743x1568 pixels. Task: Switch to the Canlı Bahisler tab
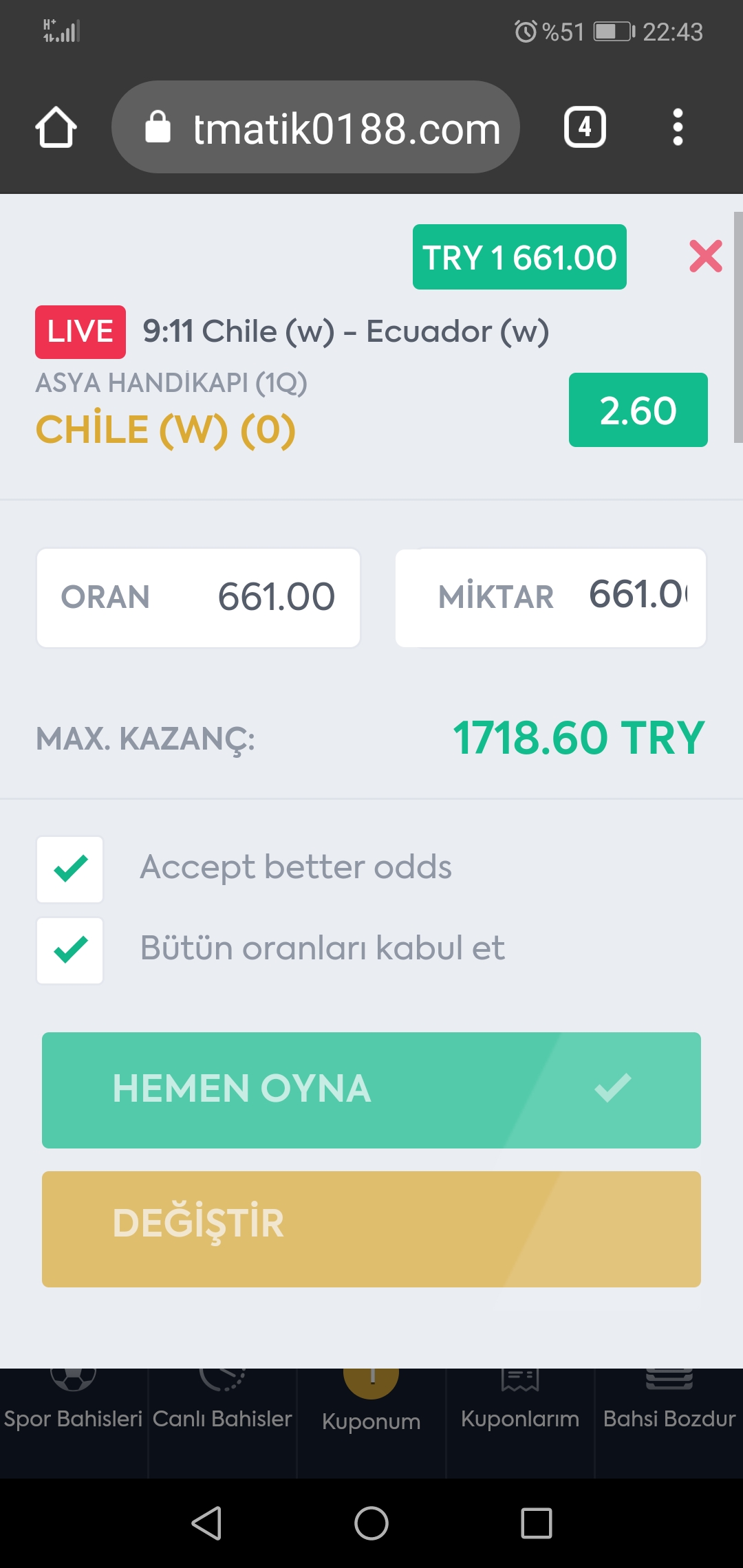tap(222, 1417)
